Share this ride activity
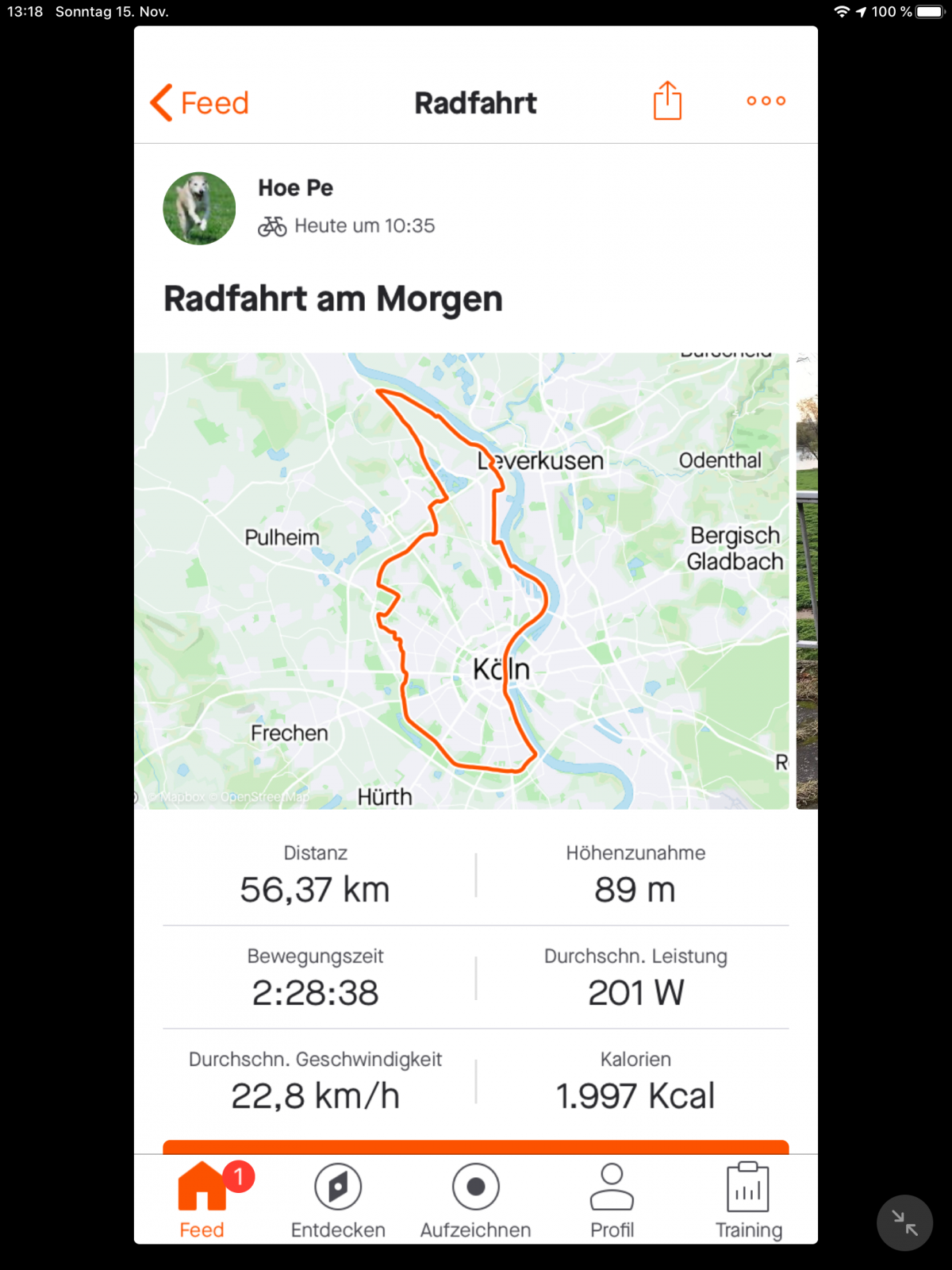The width and height of the screenshot is (952, 1270). (667, 102)
